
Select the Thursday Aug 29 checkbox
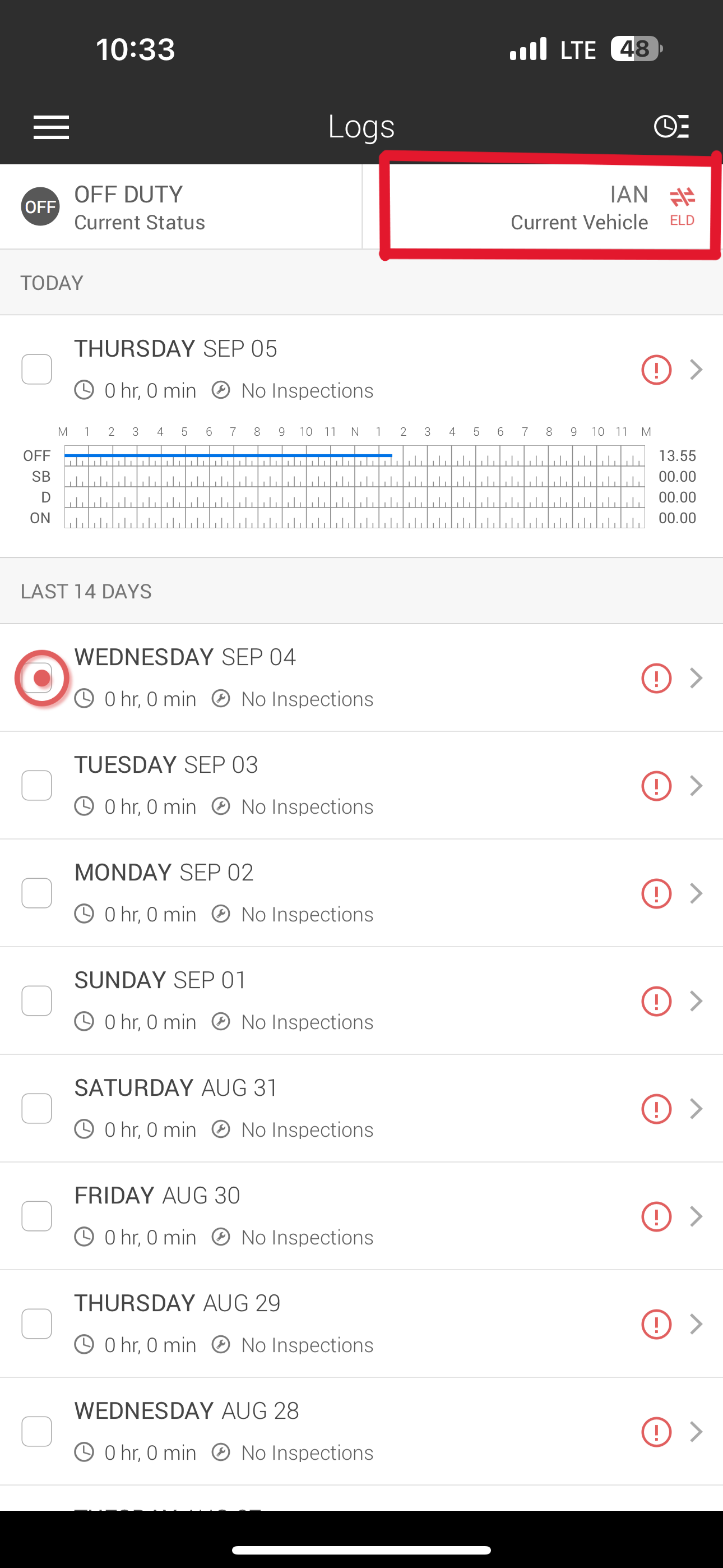pos(36,1324)
